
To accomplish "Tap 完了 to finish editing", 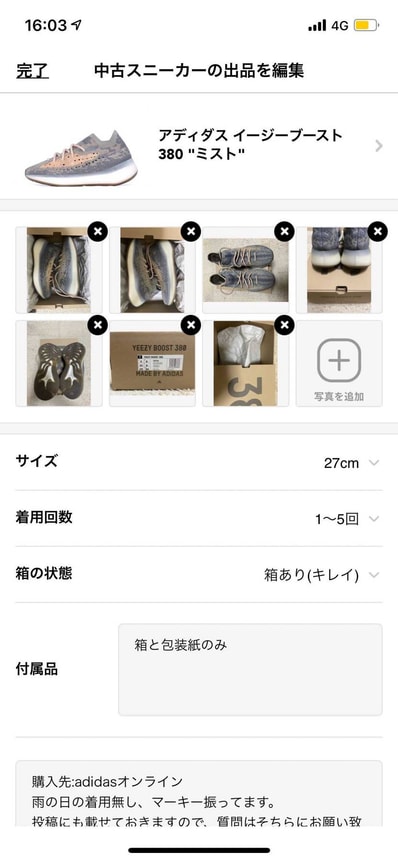I will pyautogui.click(x=32, y=71).
